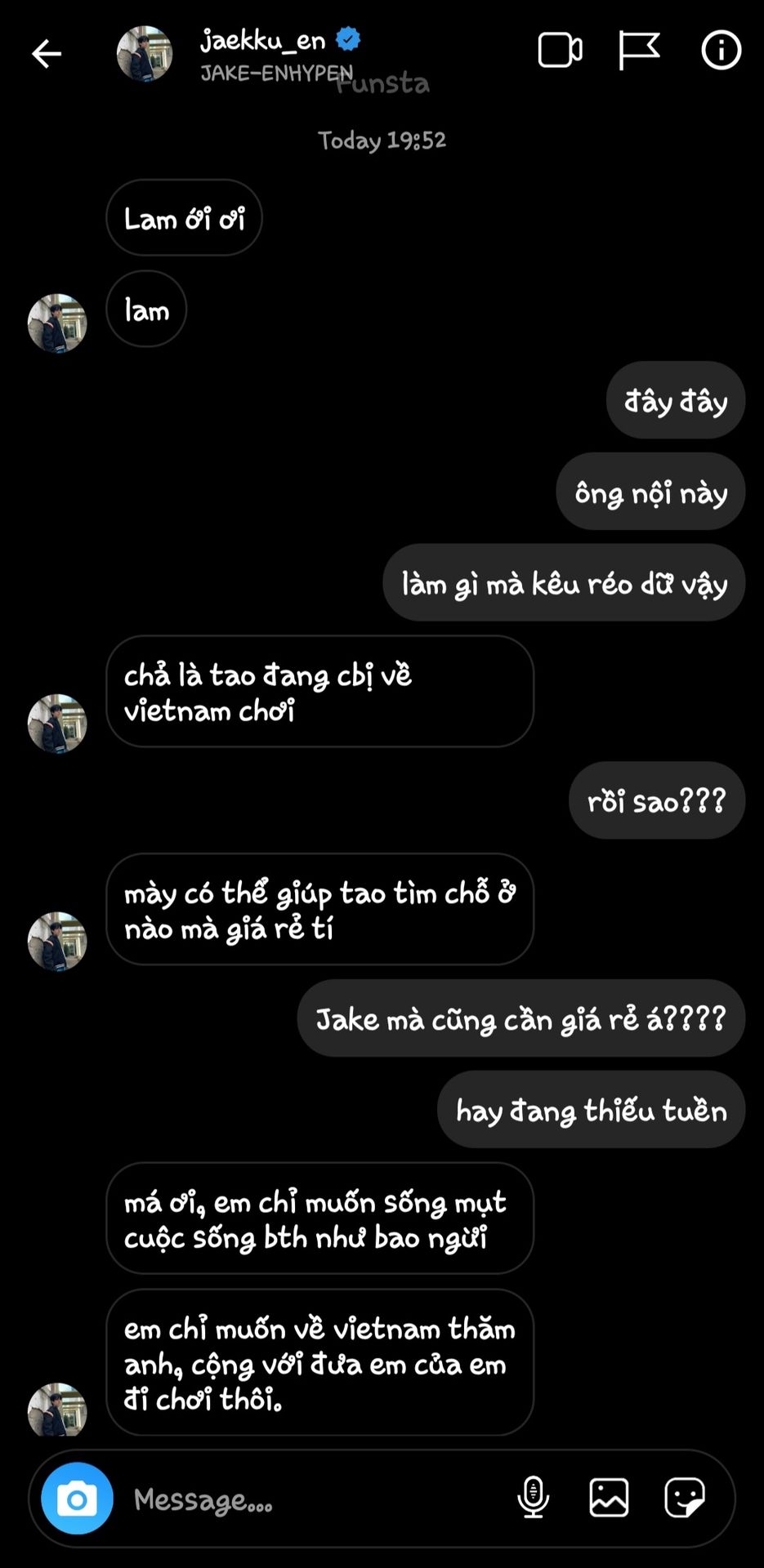Open the sticker picker
Viewport: 764px width, 1568px height.
pyautogui.click(x=684, y=1497)
